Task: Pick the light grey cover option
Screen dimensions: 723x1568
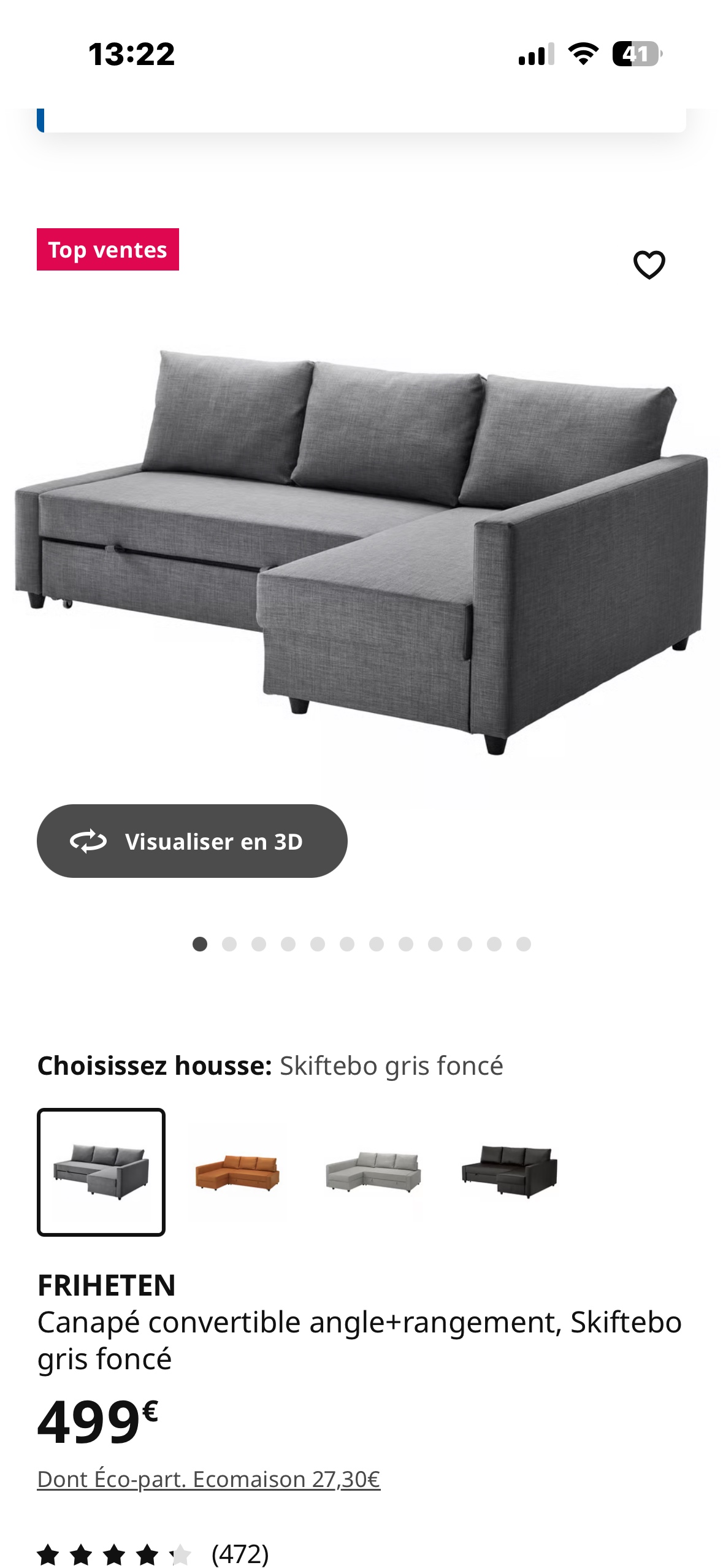Action: click(x=373, y=1172)
